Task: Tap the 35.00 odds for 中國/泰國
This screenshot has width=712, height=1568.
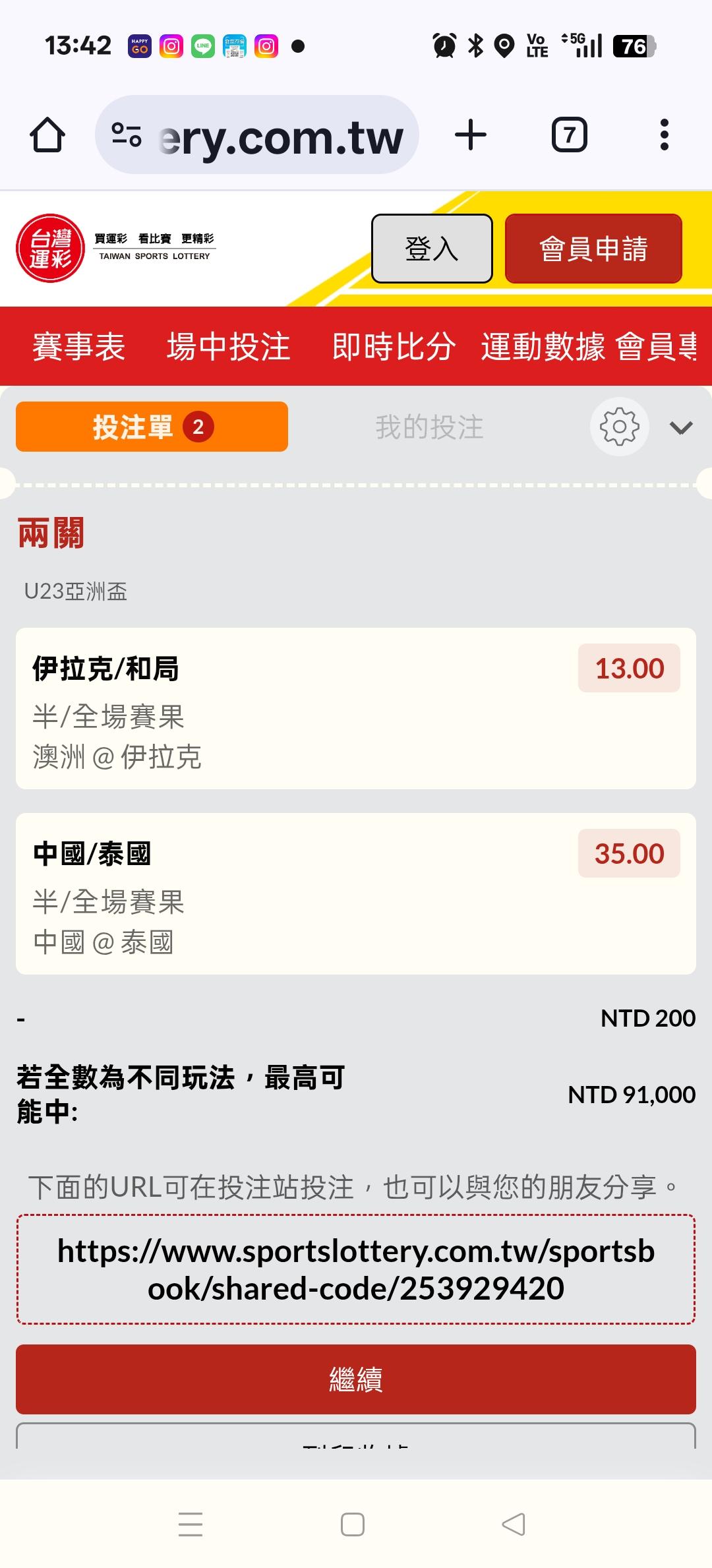Action: pyautogui.click(x=629, y=854)
